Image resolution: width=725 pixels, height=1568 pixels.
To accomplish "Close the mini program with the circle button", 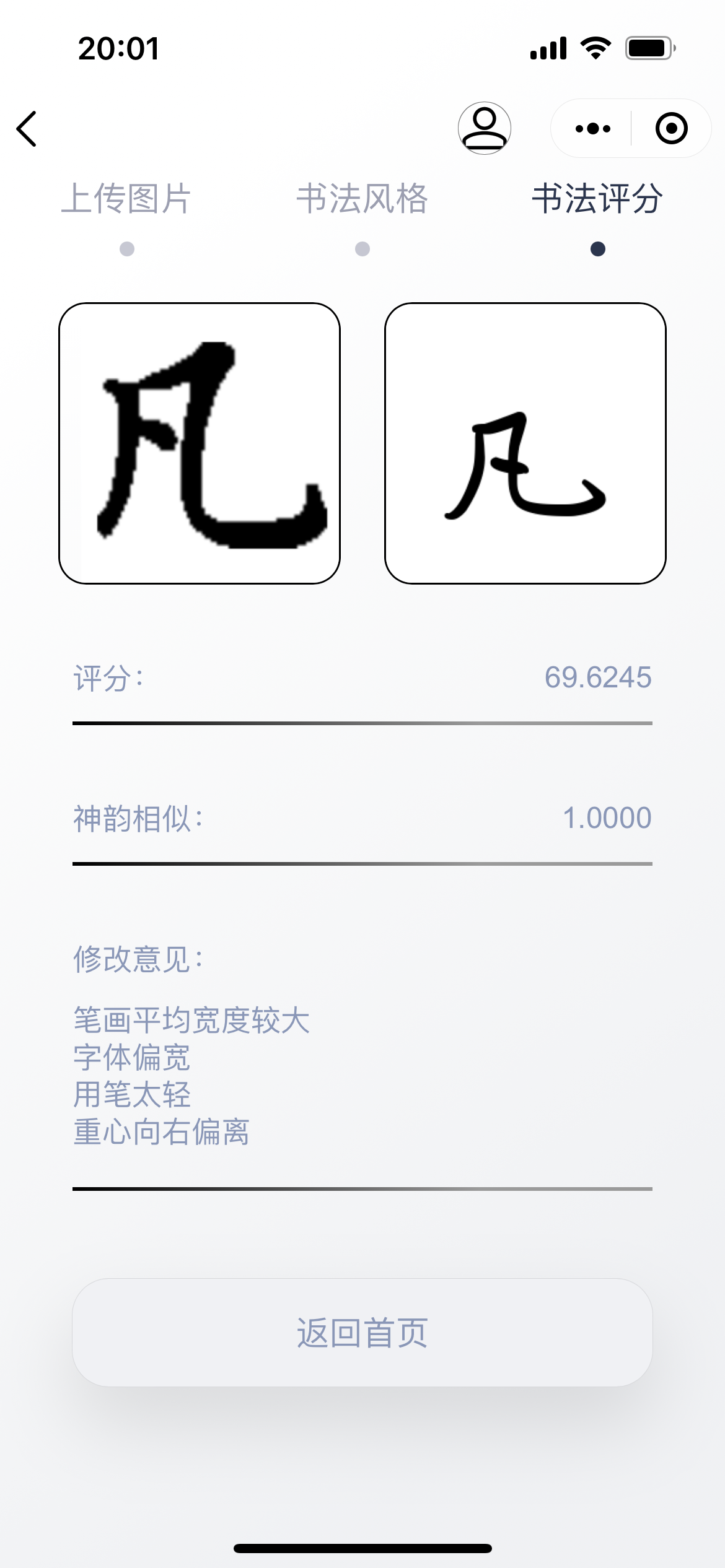I will point(671,129).
